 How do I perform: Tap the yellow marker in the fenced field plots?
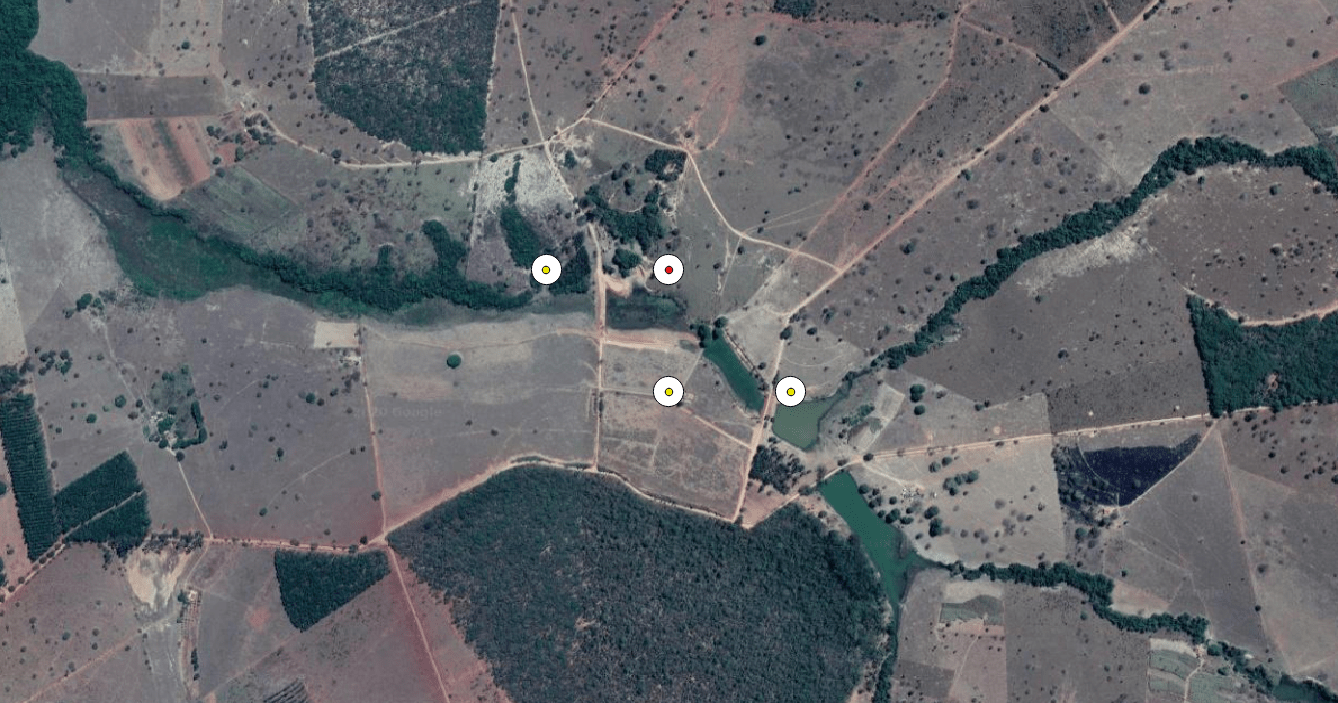(x=668, y=392)
